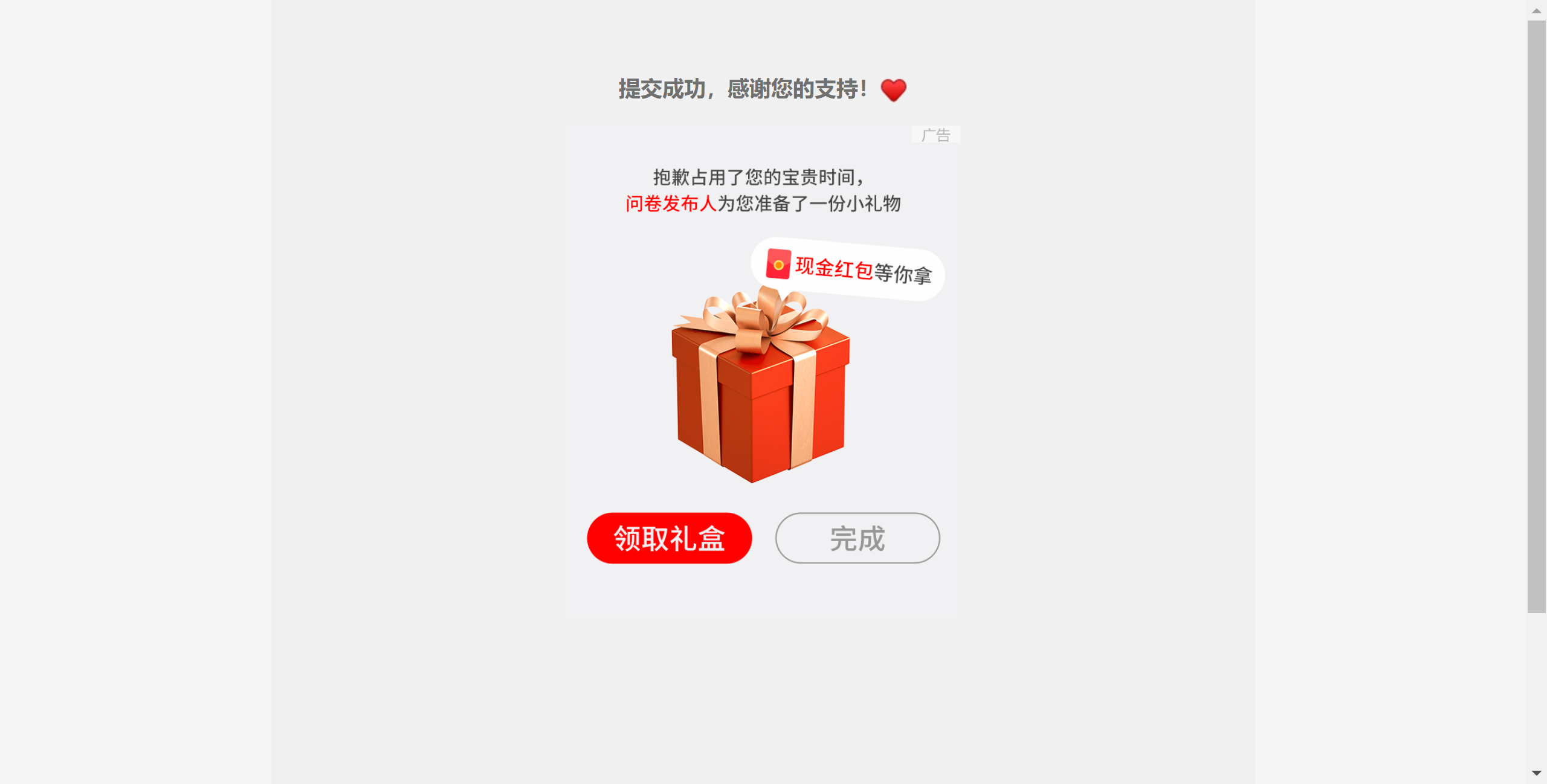1547x784 pixels.
Task: Tap 完成 to finish
Action: pos(857,538)
